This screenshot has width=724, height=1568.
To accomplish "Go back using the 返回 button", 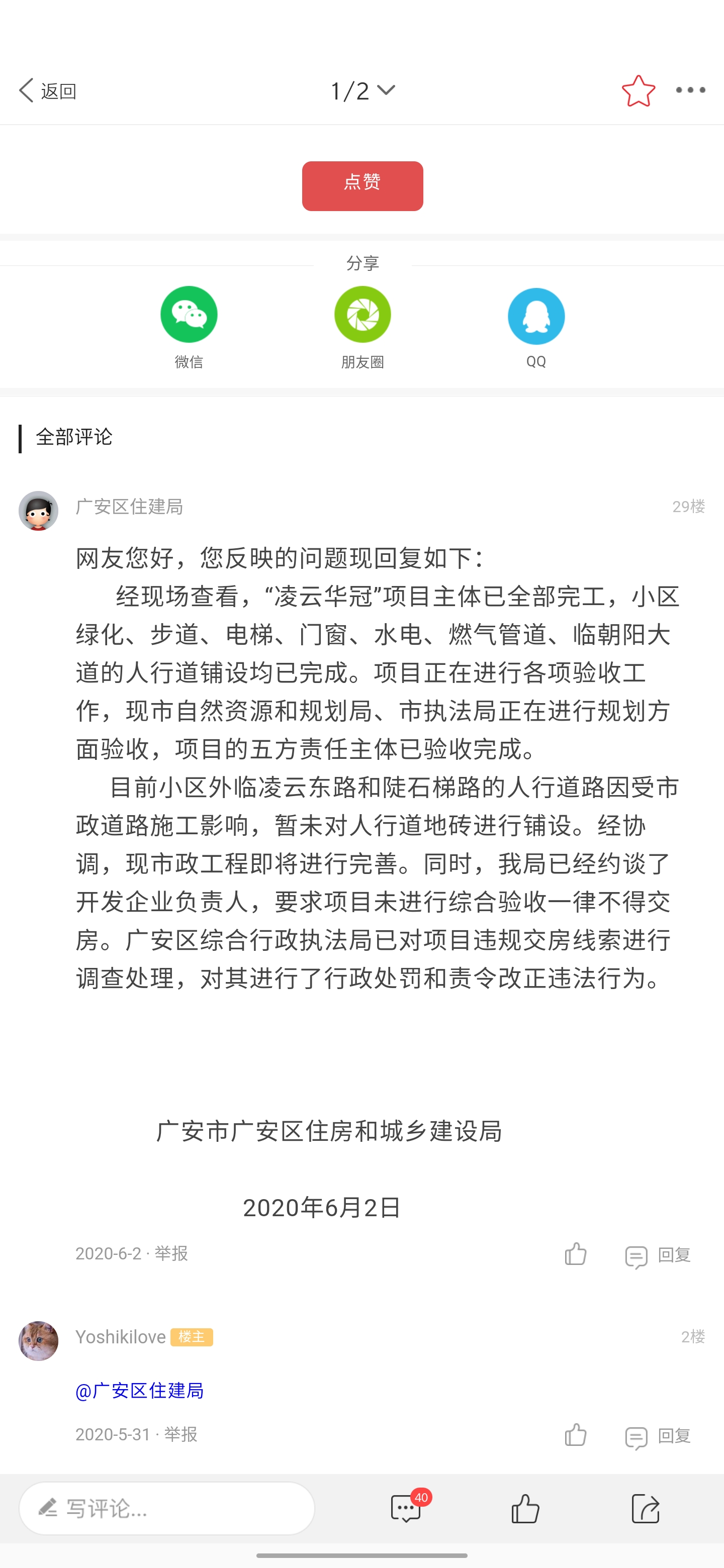I will pos(47,90).
